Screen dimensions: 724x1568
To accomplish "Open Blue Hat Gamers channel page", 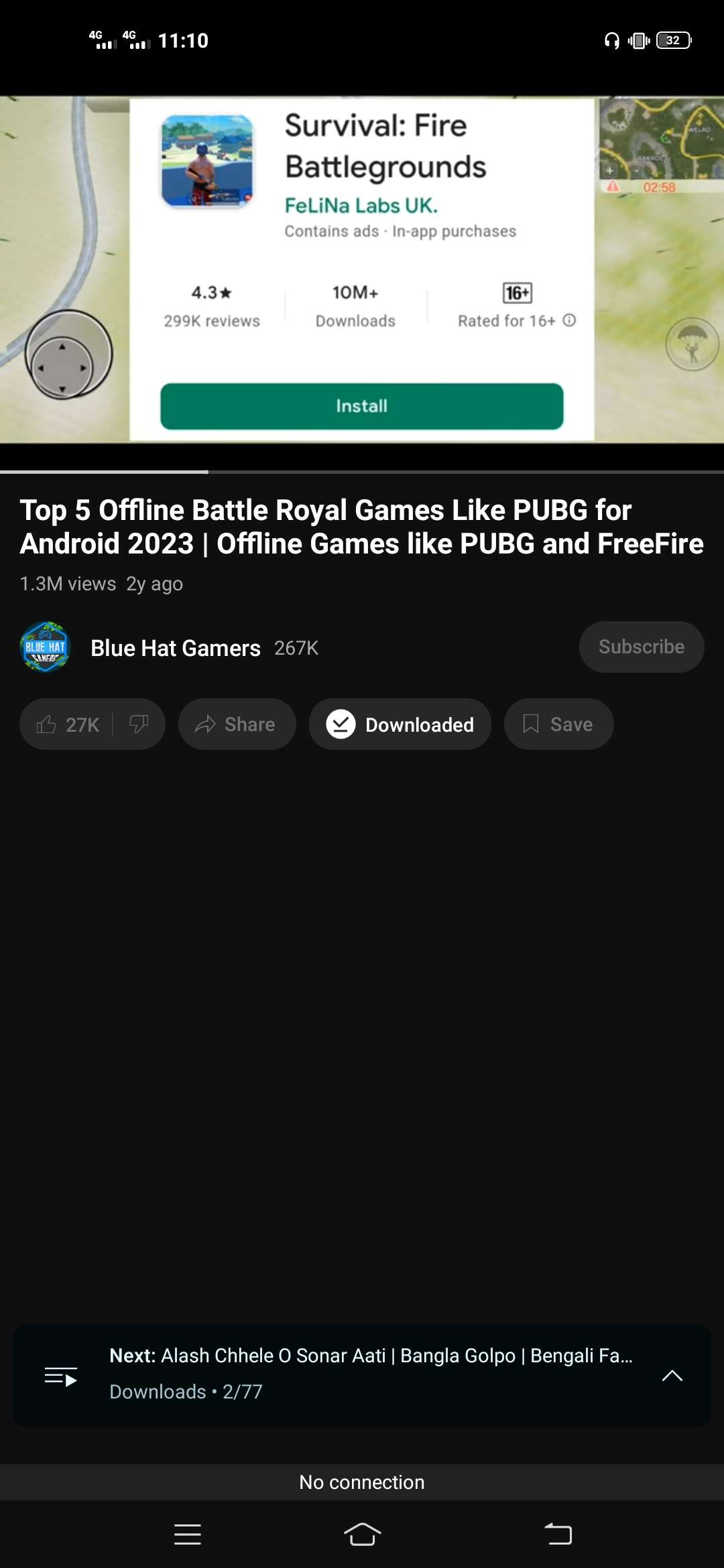I will coord(175,648).
